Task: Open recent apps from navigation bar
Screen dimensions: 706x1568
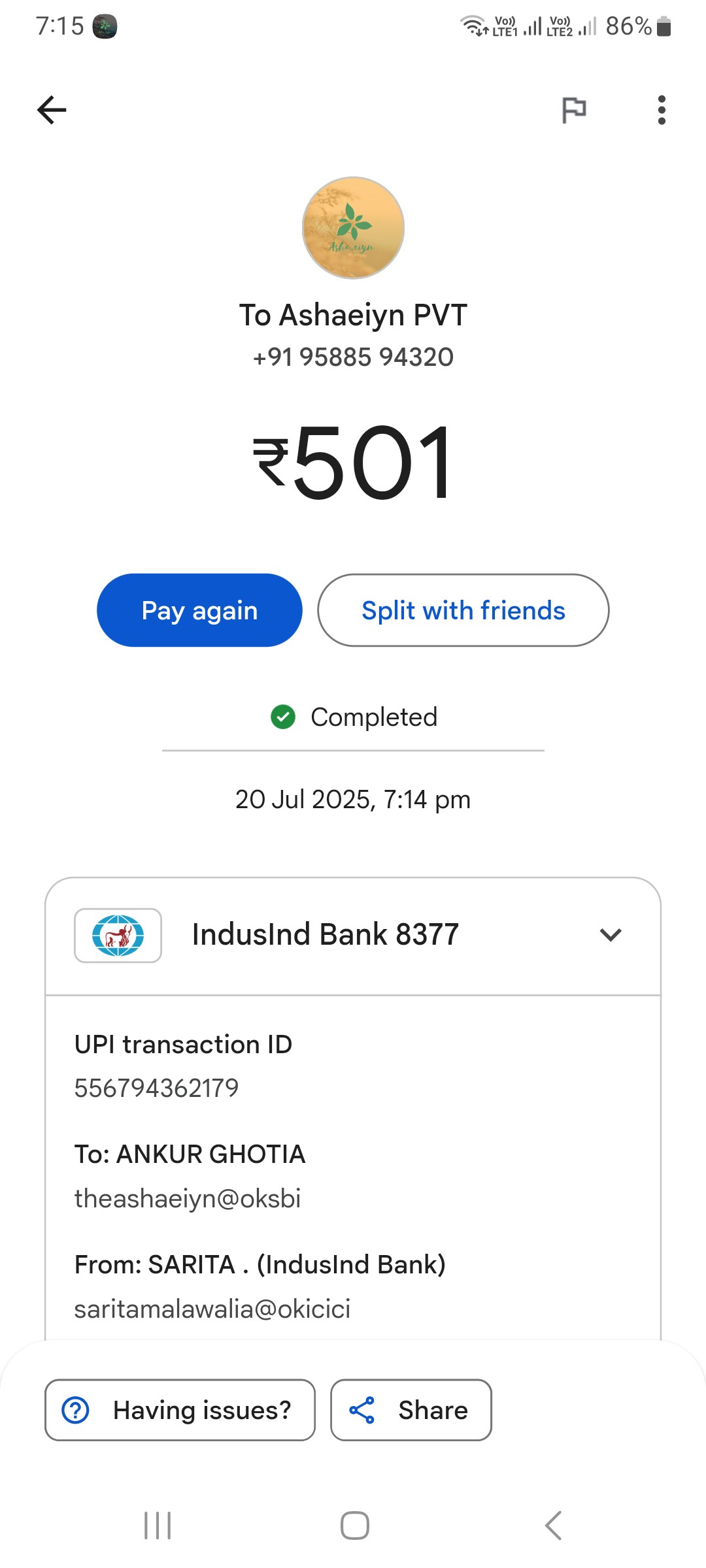Action: click(158, 1526)
